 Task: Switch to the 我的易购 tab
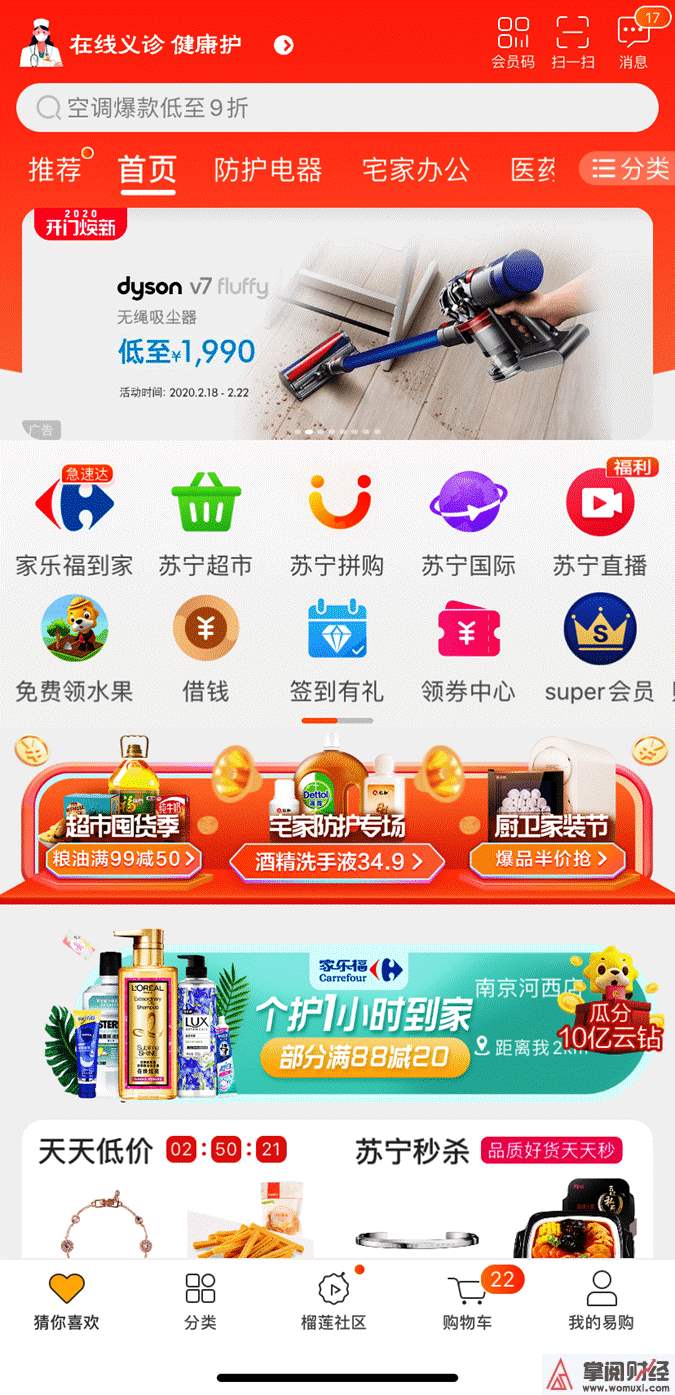(x=601, y=1300)
